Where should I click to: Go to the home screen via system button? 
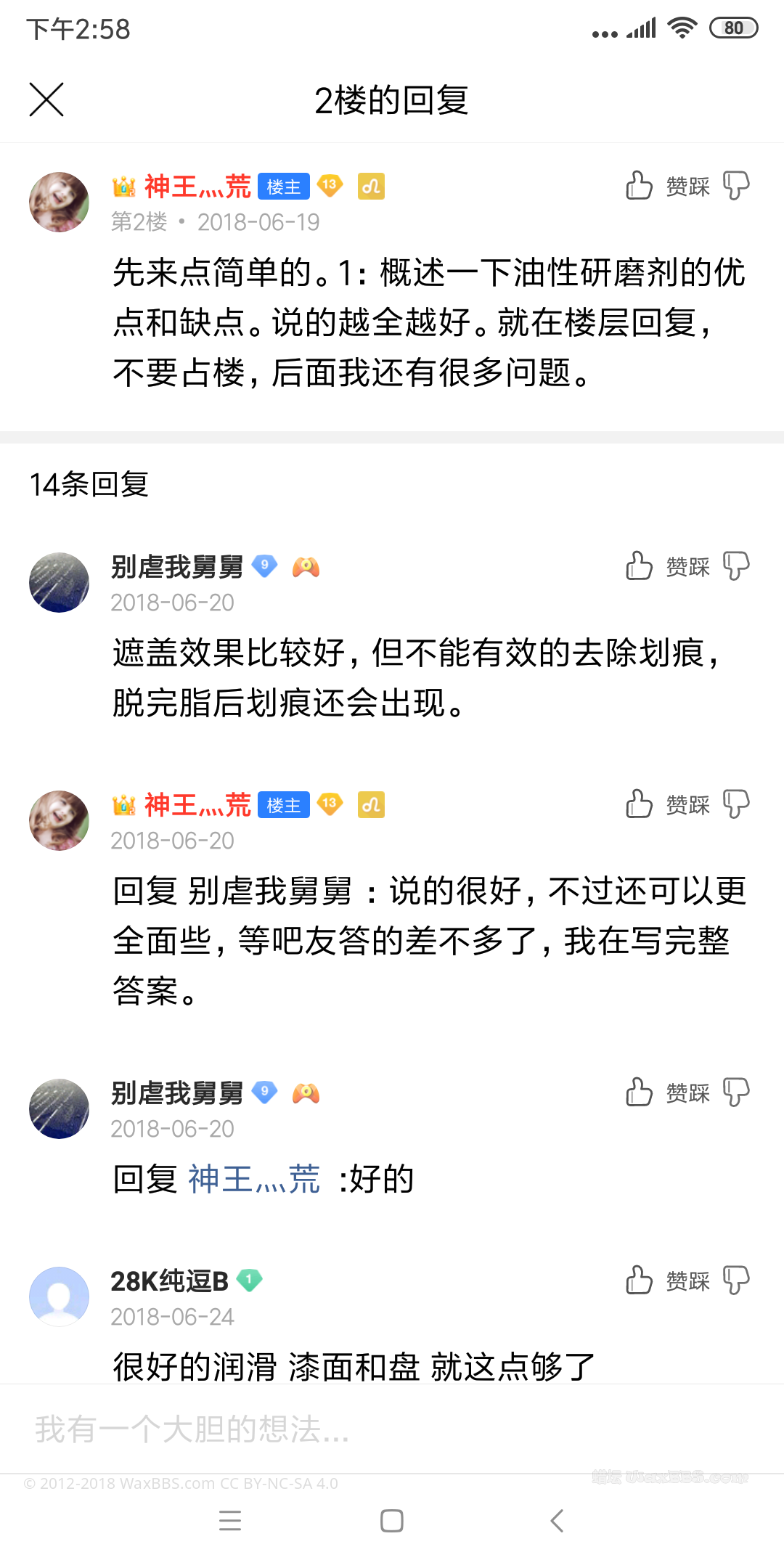click(x=392, y=1521)
